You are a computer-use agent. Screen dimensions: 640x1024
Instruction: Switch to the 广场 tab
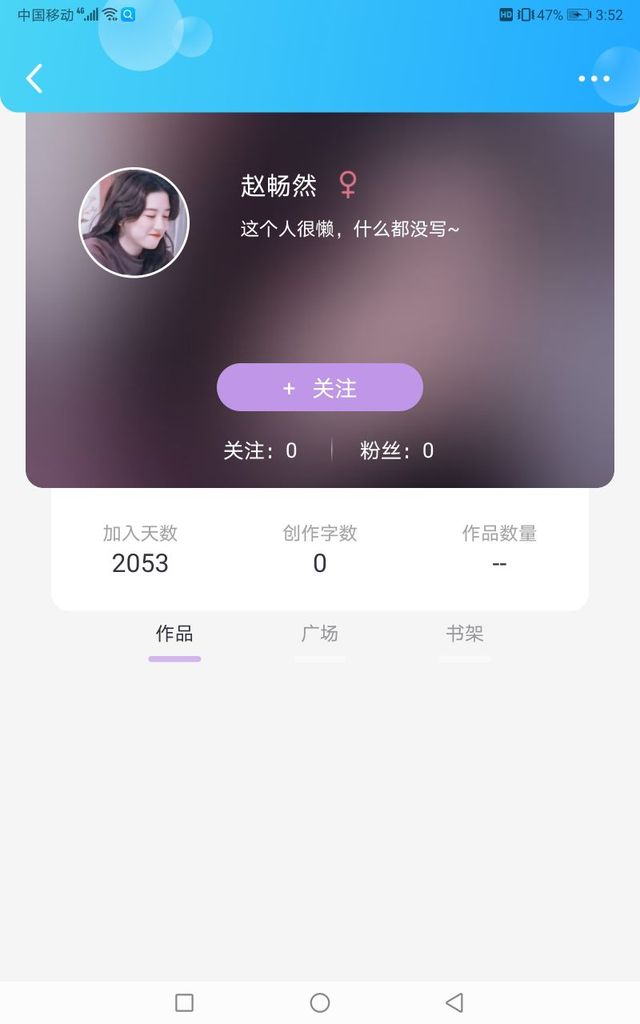[x=320, y=635]
